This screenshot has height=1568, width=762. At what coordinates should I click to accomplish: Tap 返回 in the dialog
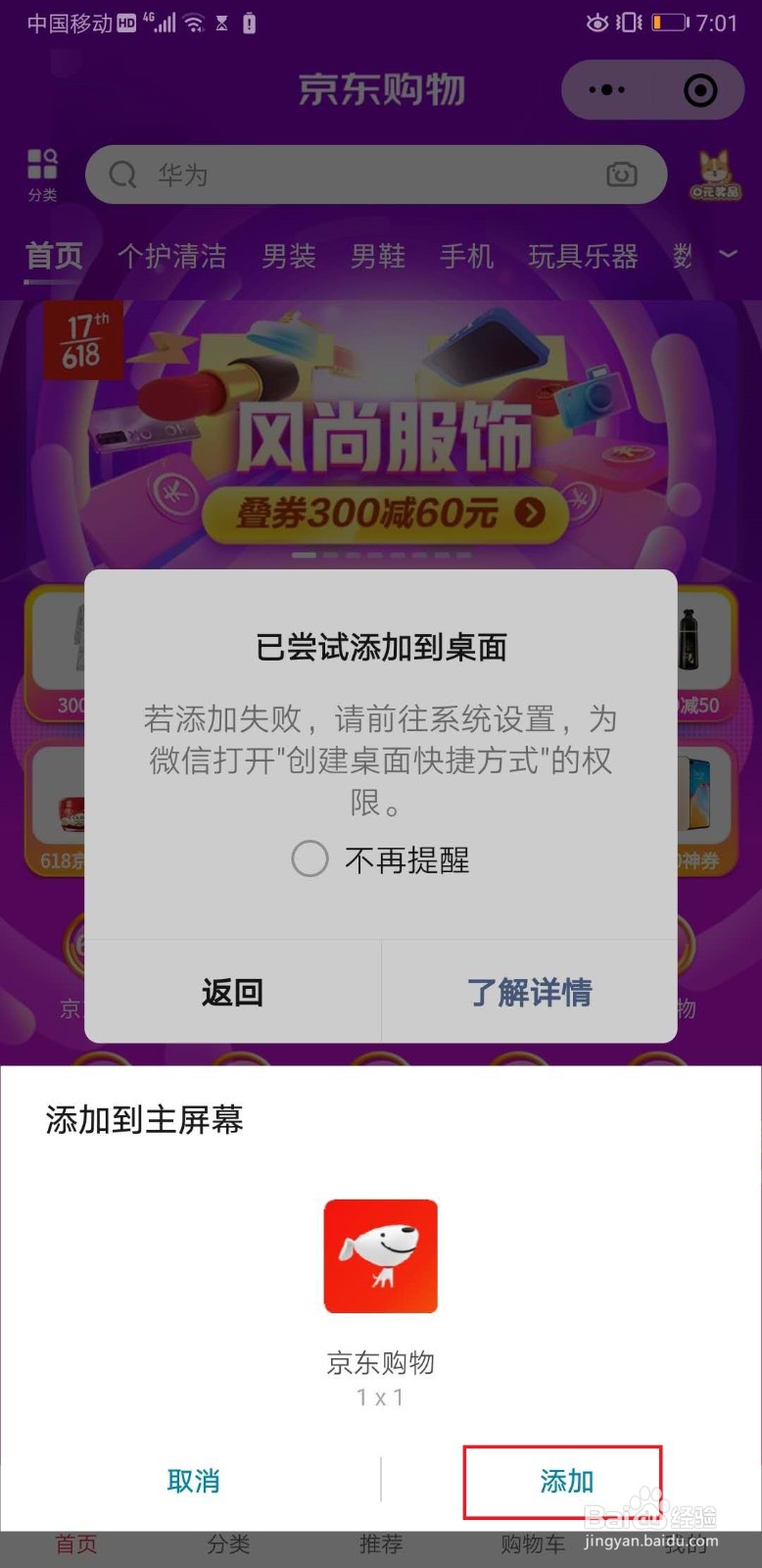pos(232,993)
